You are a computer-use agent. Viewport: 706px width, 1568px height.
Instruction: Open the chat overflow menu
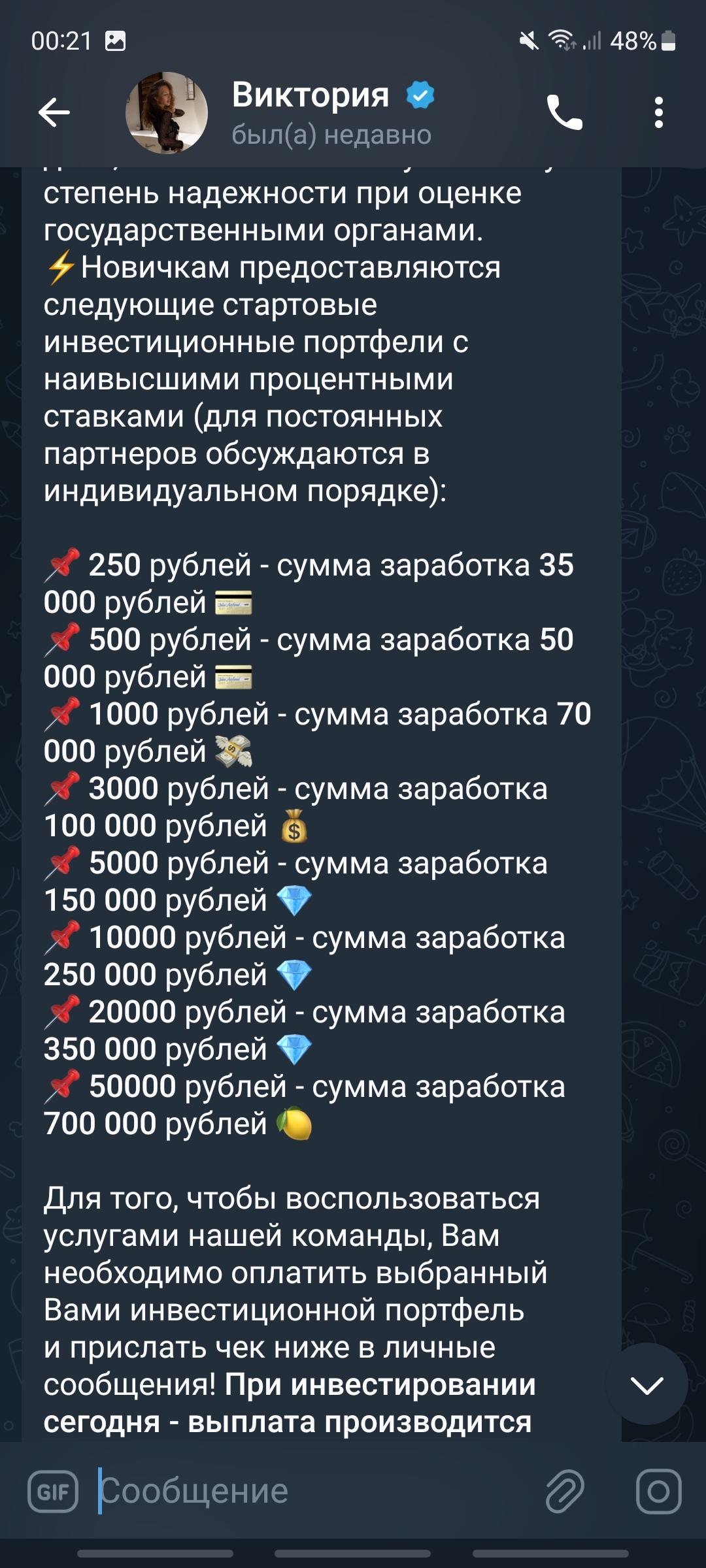coord(658,112)
